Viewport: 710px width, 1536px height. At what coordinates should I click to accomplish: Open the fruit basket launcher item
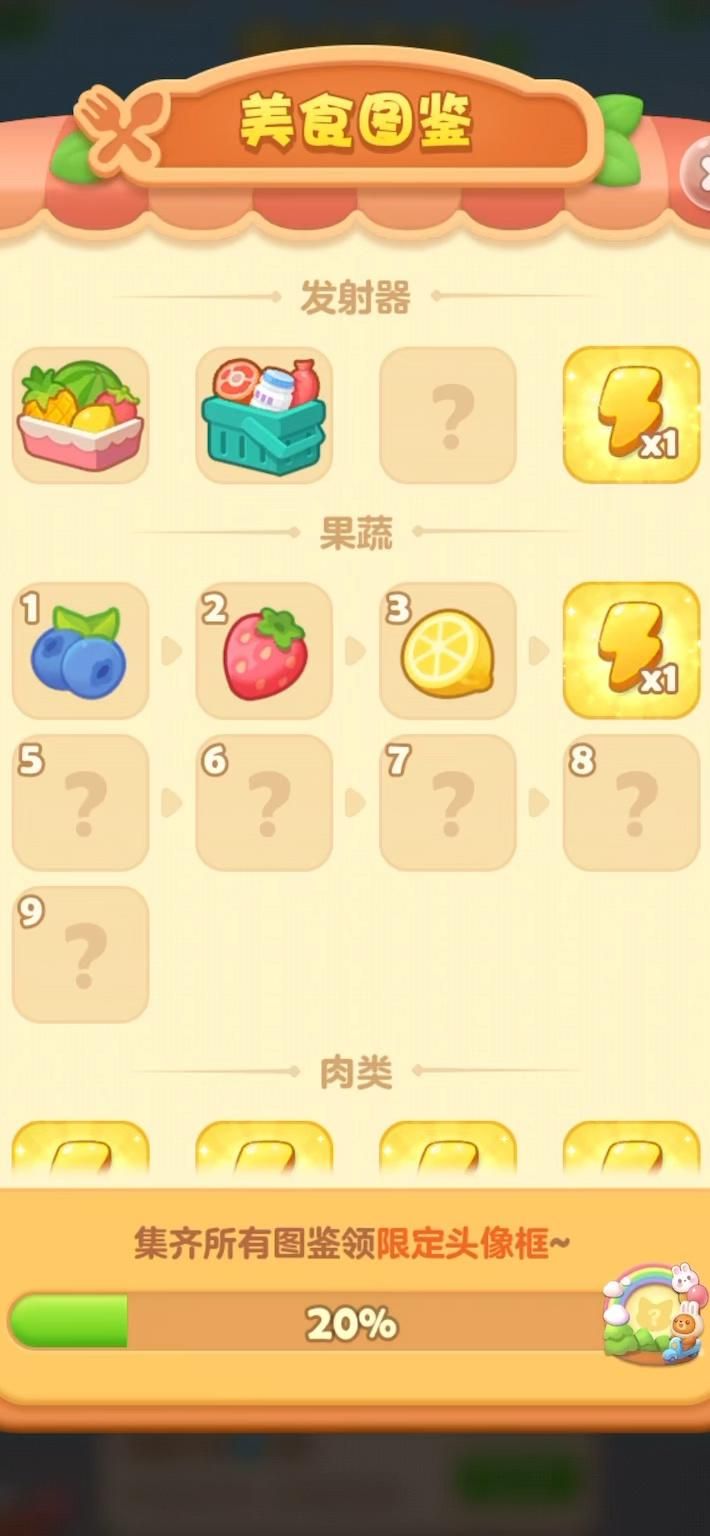click(80, 415)
